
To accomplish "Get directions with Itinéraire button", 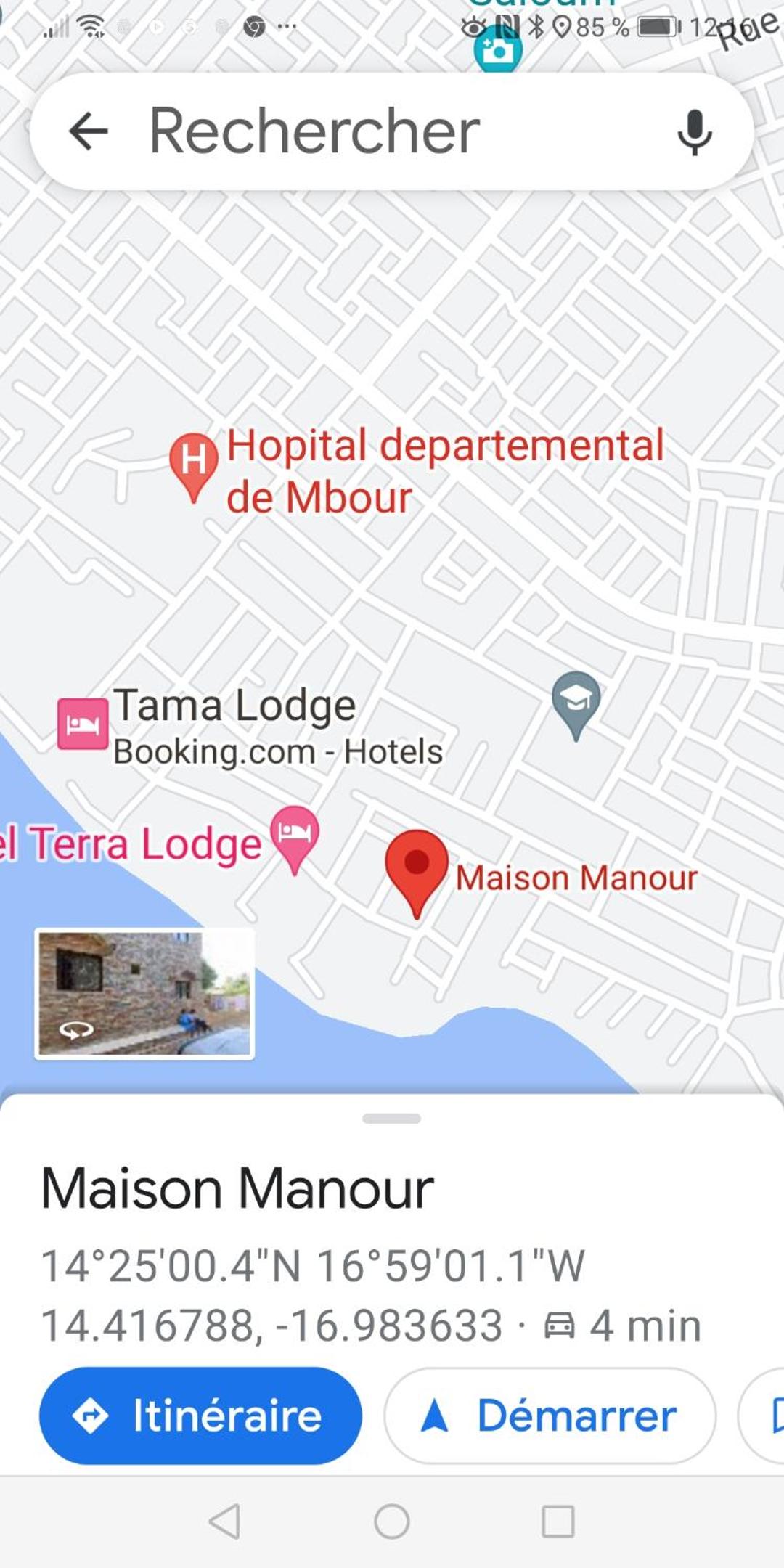I will (200, 1416).
